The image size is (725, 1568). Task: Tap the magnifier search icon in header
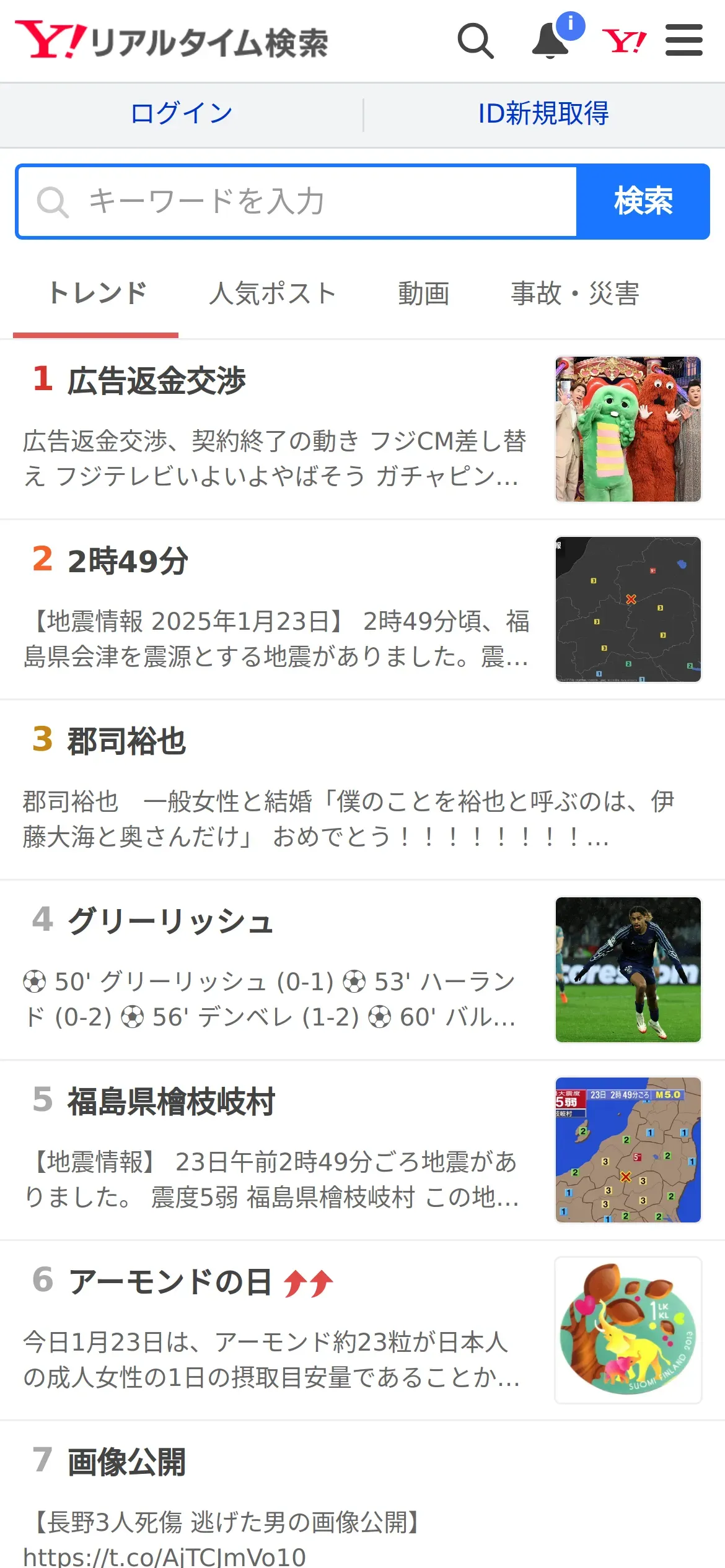tap(475, 41)
